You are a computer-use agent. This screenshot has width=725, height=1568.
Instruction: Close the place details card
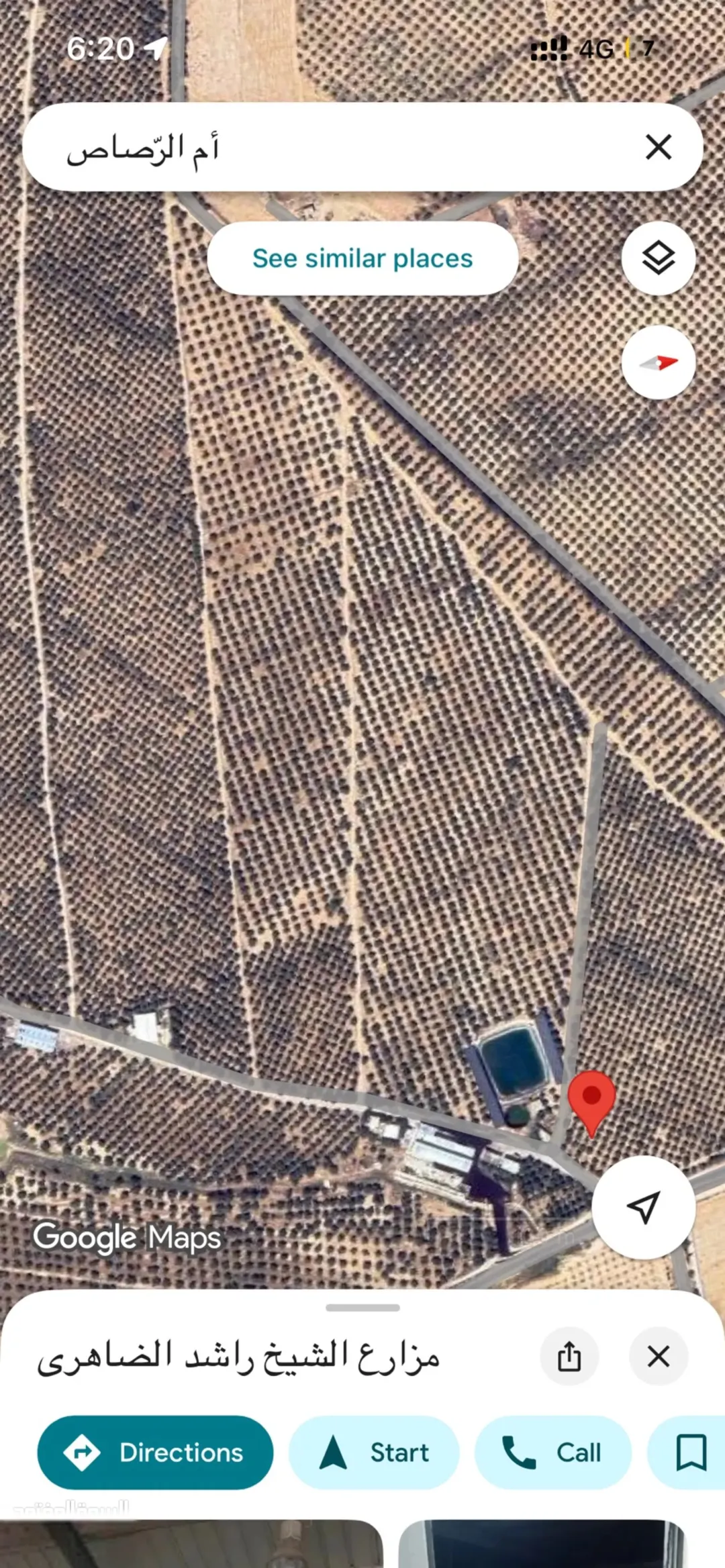658,1356
